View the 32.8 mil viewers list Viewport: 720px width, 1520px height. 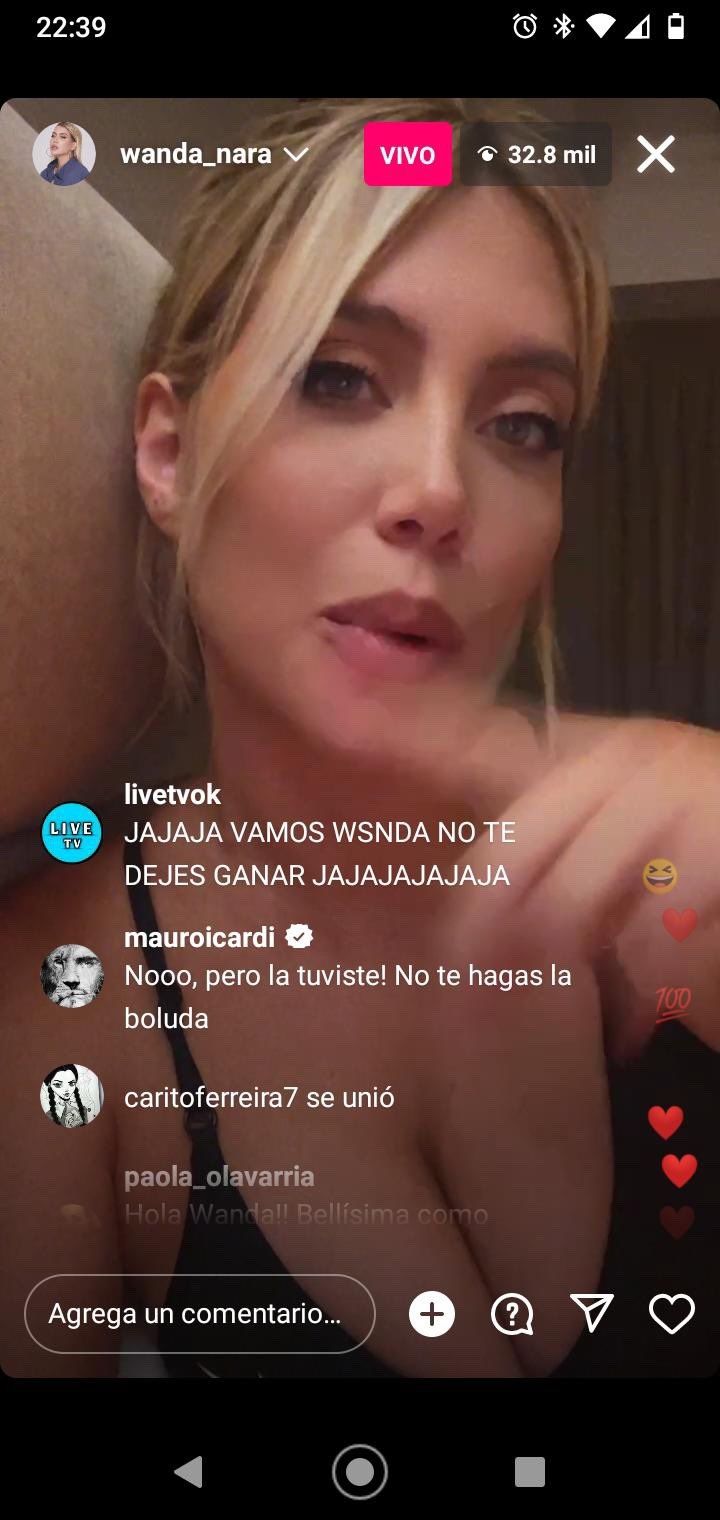(x=537, y=155)
